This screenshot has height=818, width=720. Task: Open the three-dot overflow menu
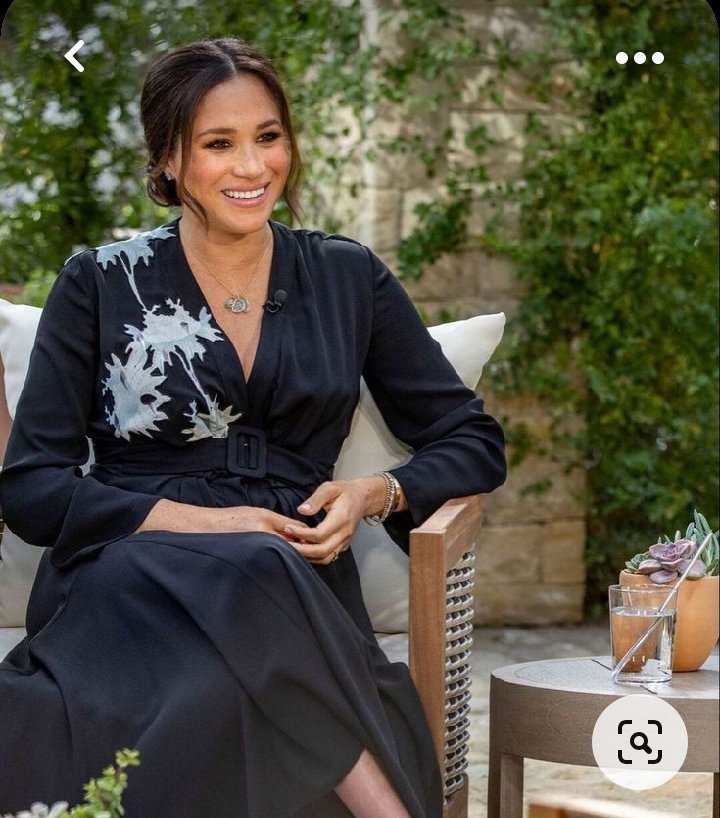click(640, 58)
